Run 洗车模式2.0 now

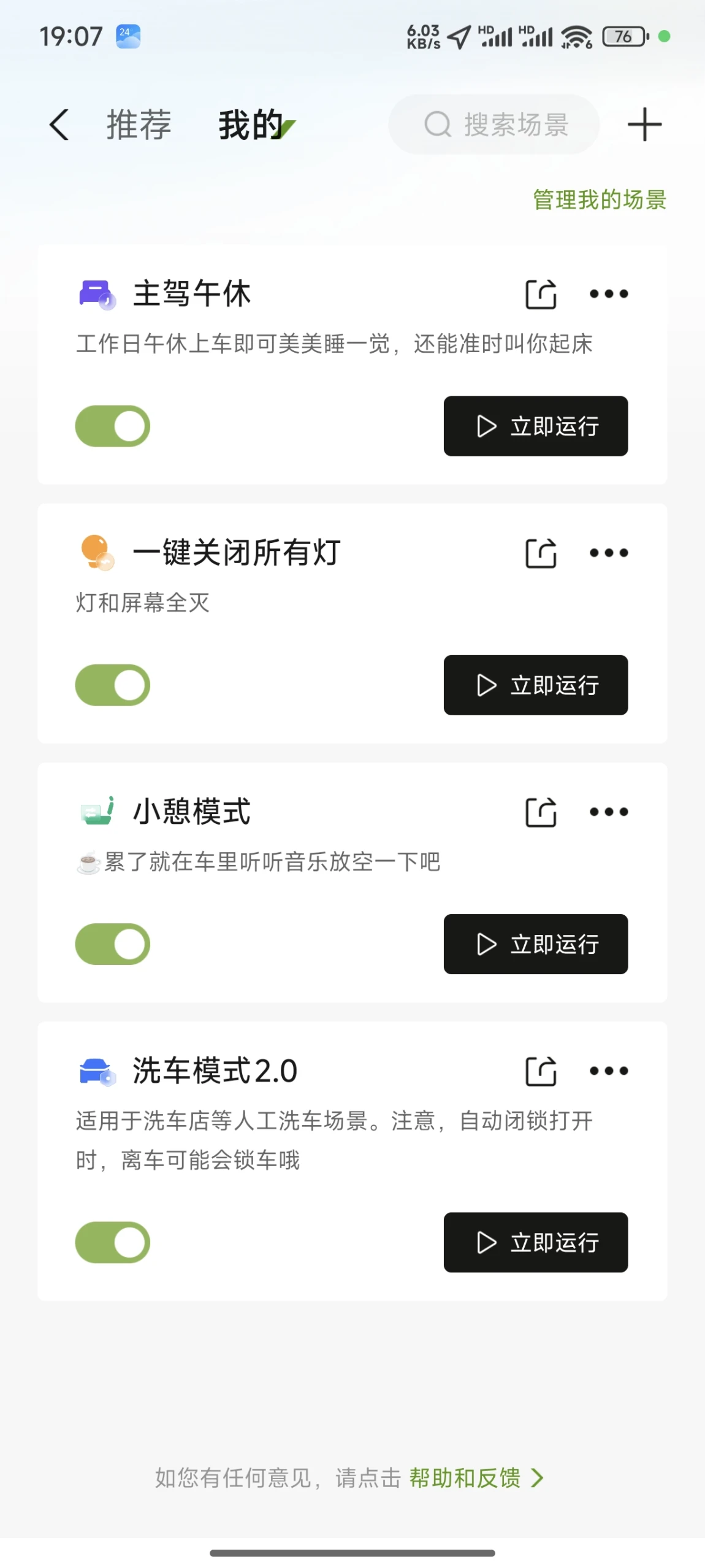click(536, 1242)
